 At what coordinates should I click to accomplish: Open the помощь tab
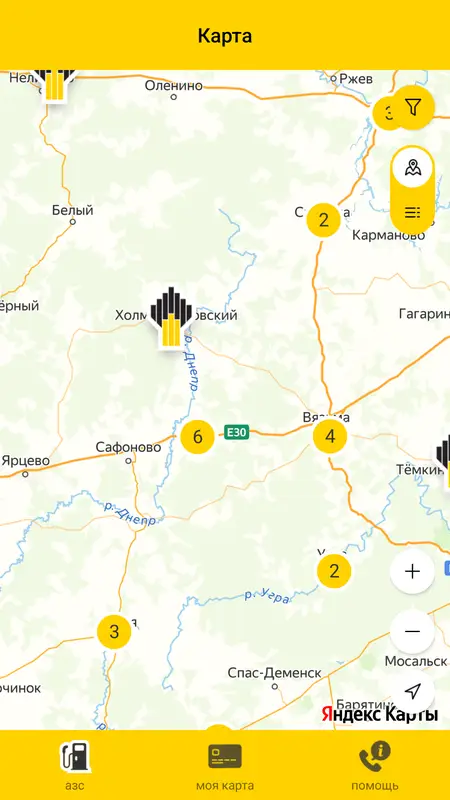tap(374, 765)
